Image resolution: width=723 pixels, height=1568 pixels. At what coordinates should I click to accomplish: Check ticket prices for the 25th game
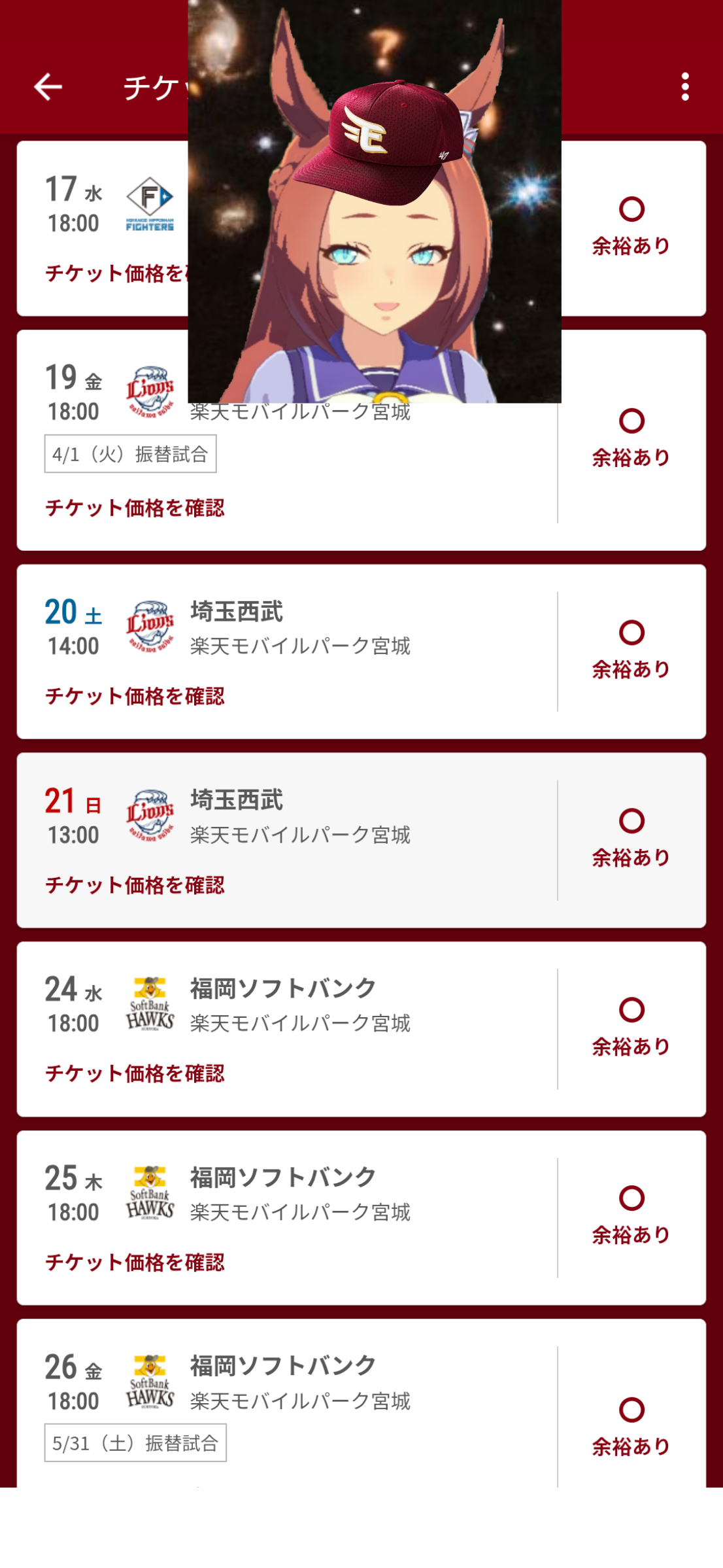[135, 1263]
